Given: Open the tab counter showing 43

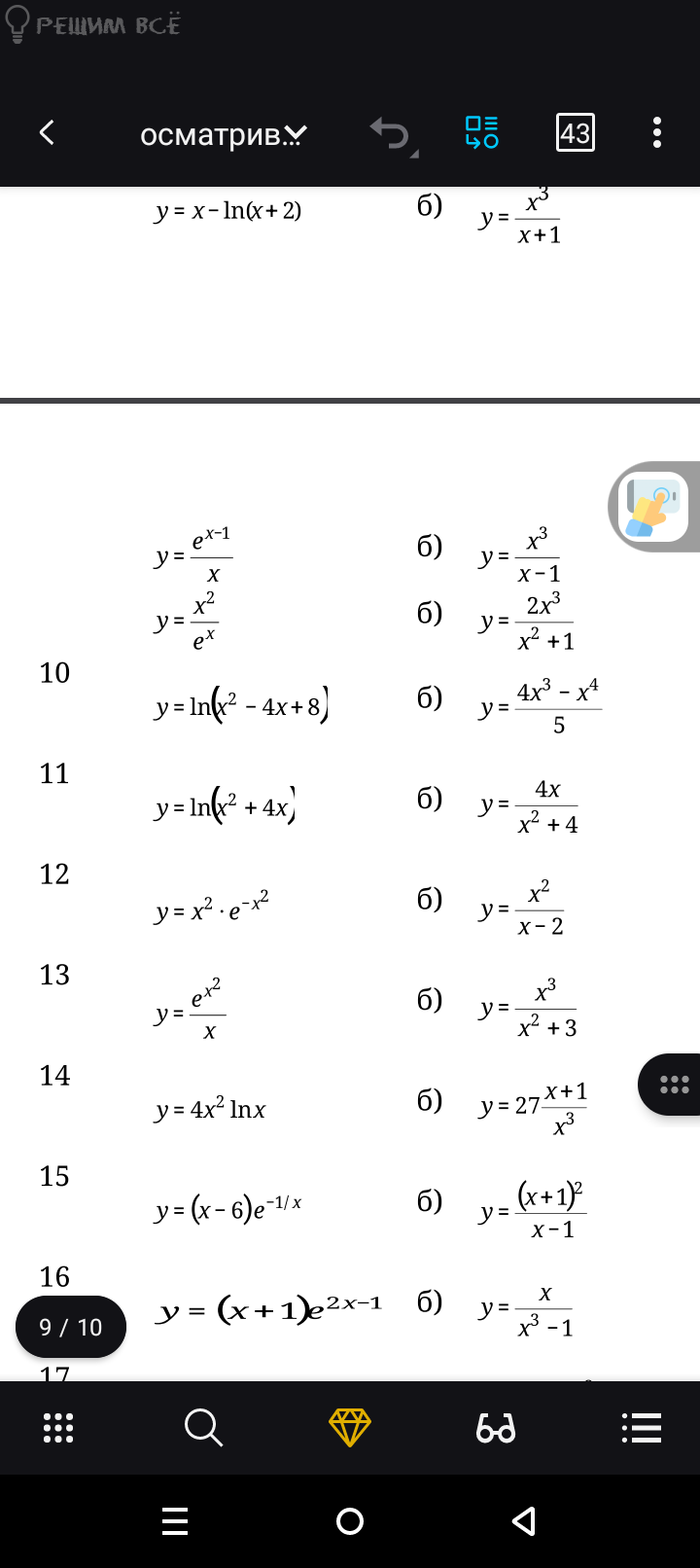Looking at the screenshot, I should [x=575, y=132].
